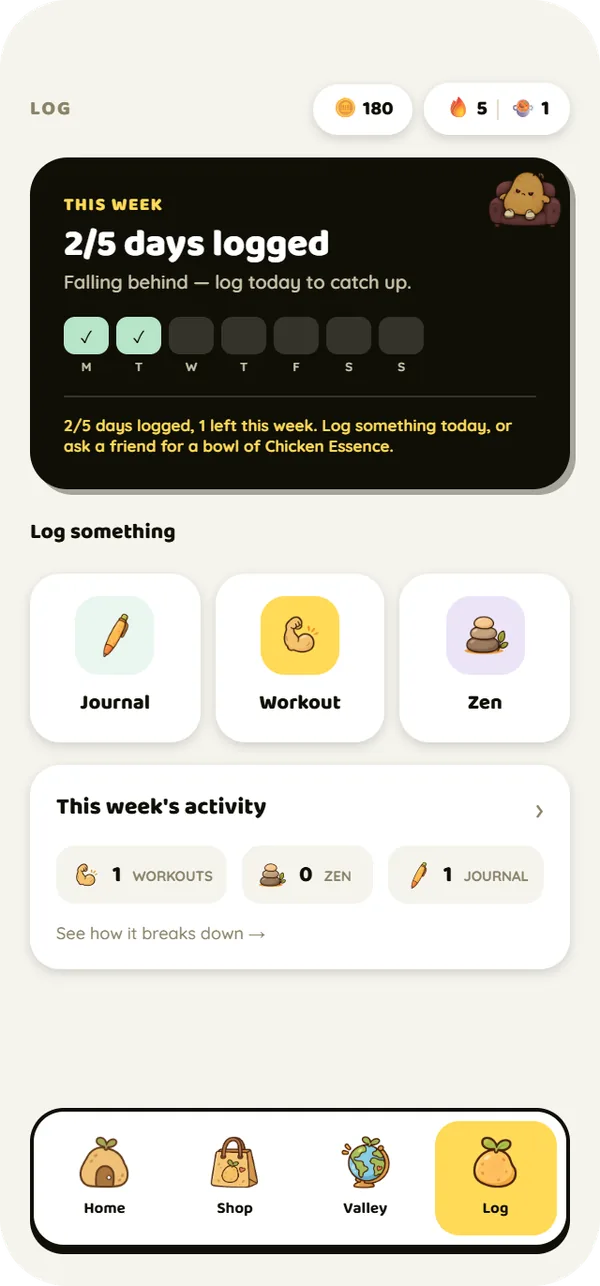The height and width of the screenshot is (1286, 600).
Task: Open the coin balance pill showing 180
Action: pos(363,108)
